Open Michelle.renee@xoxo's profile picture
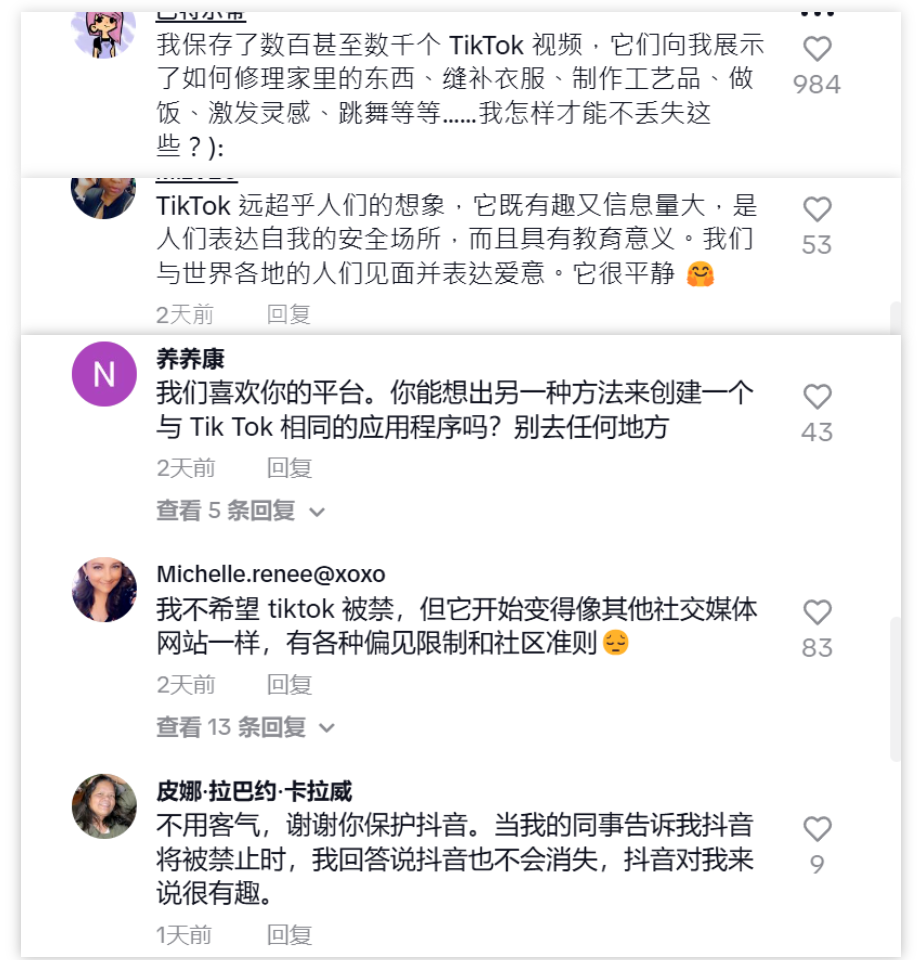922x960 pixels. [104, 590]
